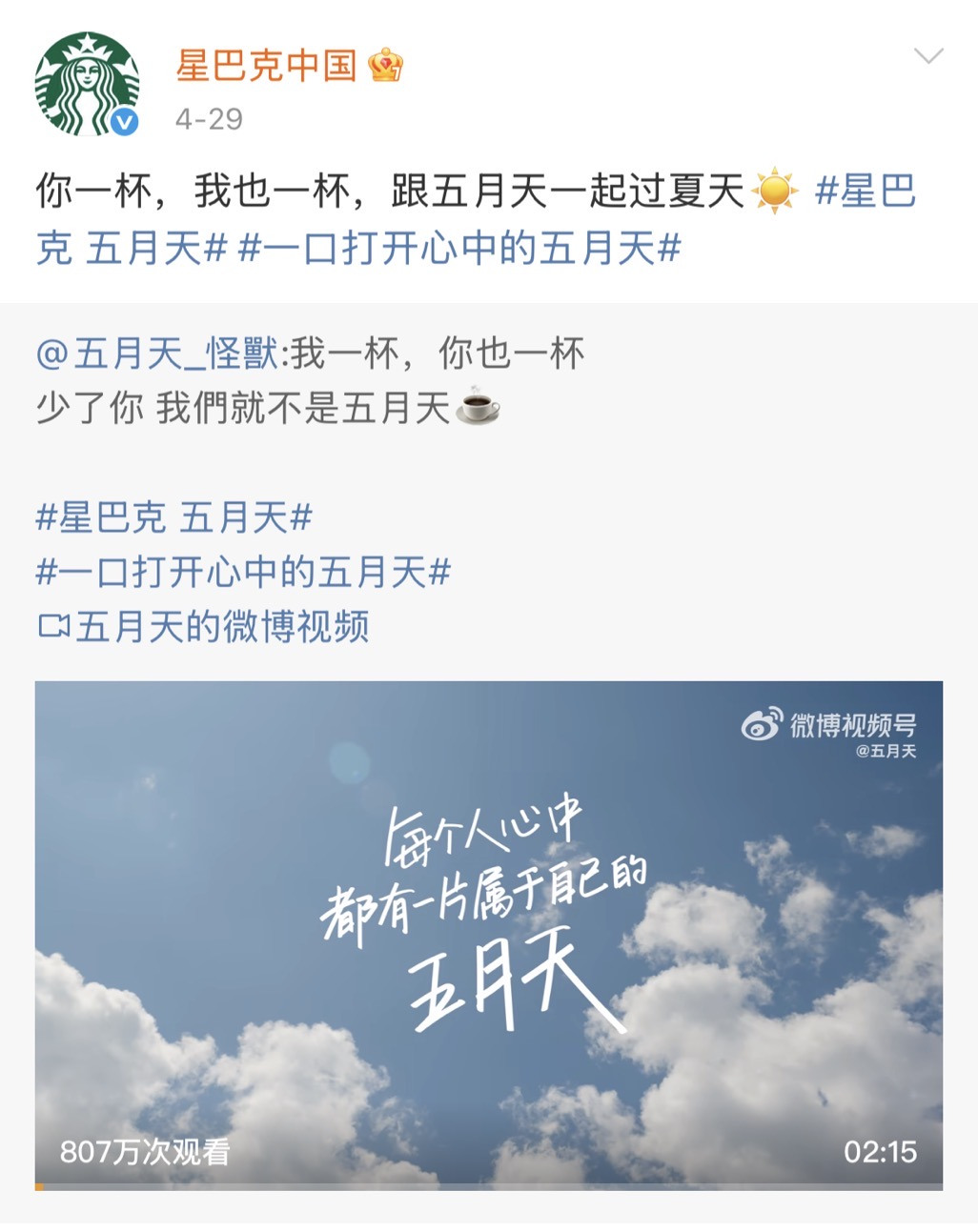The height and width of the screenshot is (1232, 978).
Task: Play the 02:15 五月天 video
Action: coord(488,934)
